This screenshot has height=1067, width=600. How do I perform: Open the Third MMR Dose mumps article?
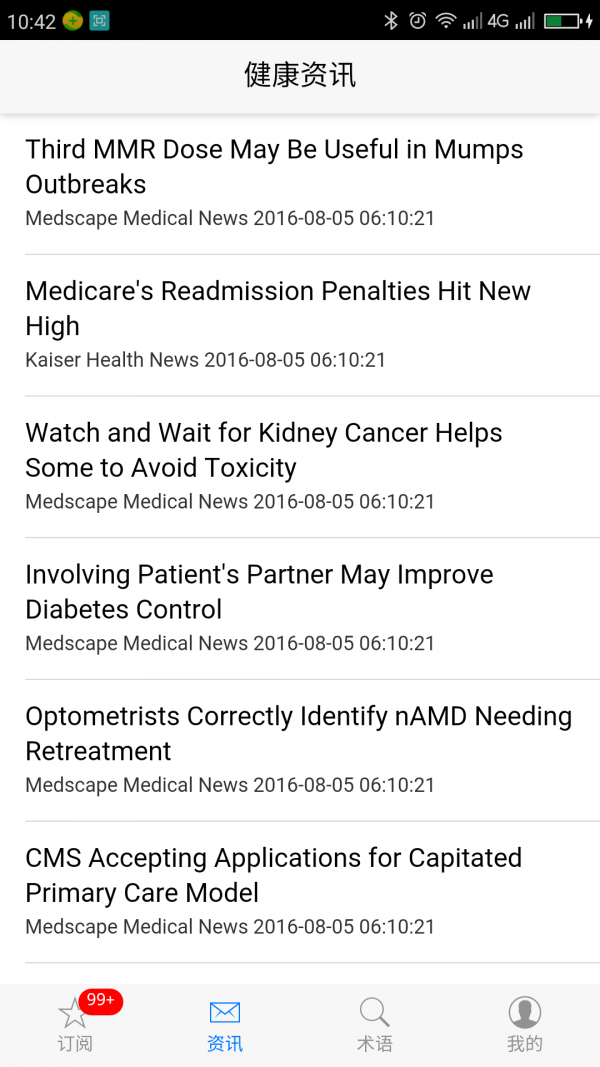[x=275, y=167]
